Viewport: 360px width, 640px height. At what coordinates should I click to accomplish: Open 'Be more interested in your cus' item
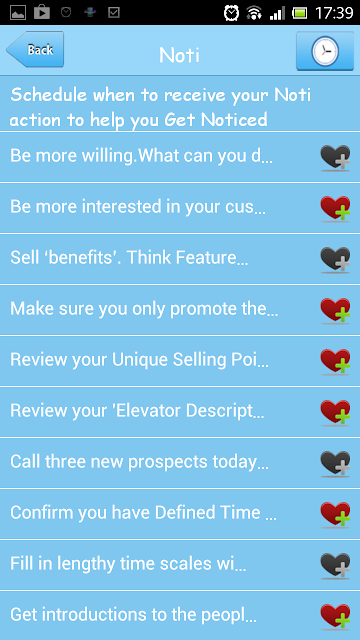(x=180, y=208)
